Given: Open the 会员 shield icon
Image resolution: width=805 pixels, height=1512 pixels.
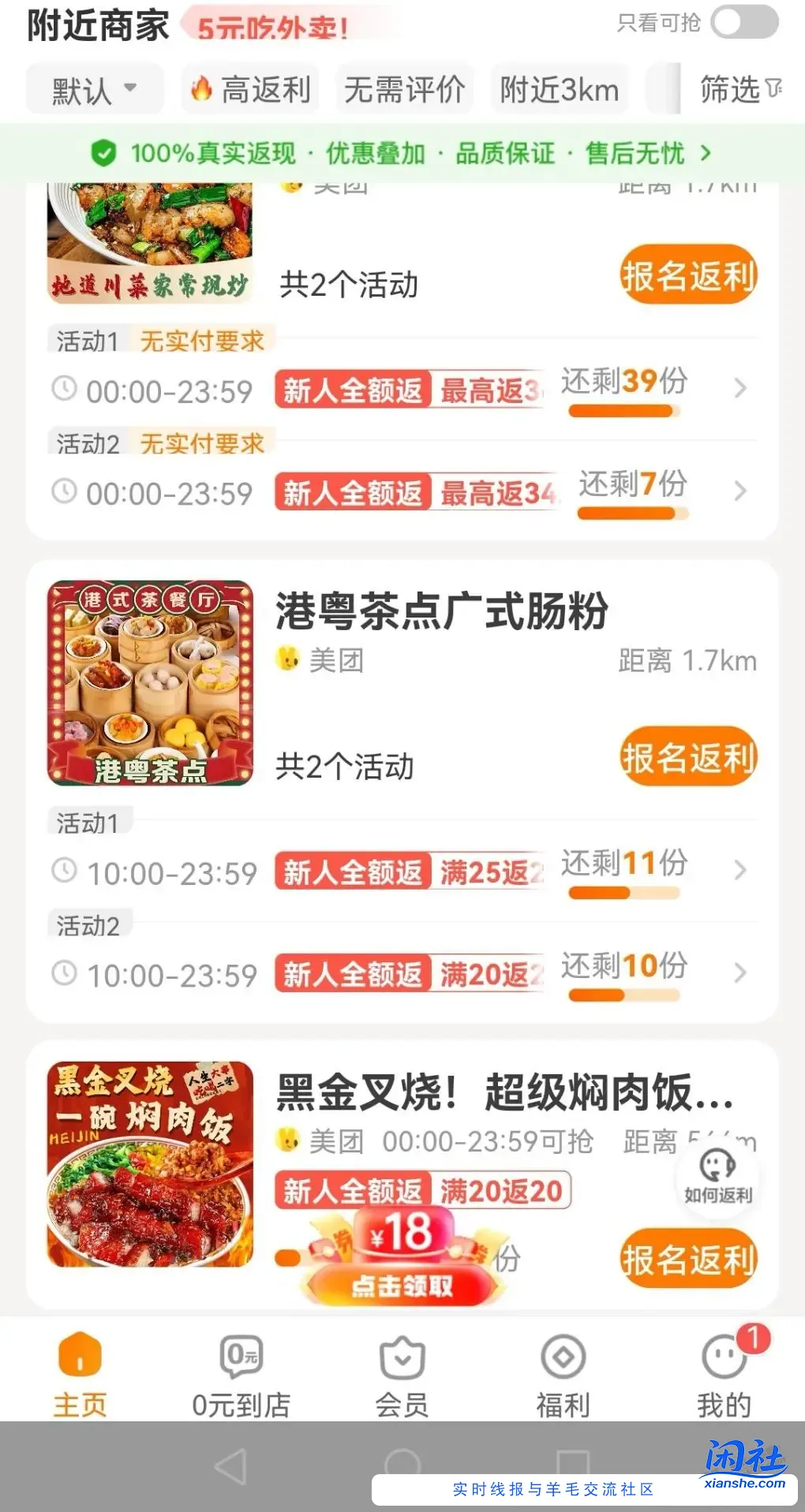Looking at the screenshot, I should coord(402,1352).
